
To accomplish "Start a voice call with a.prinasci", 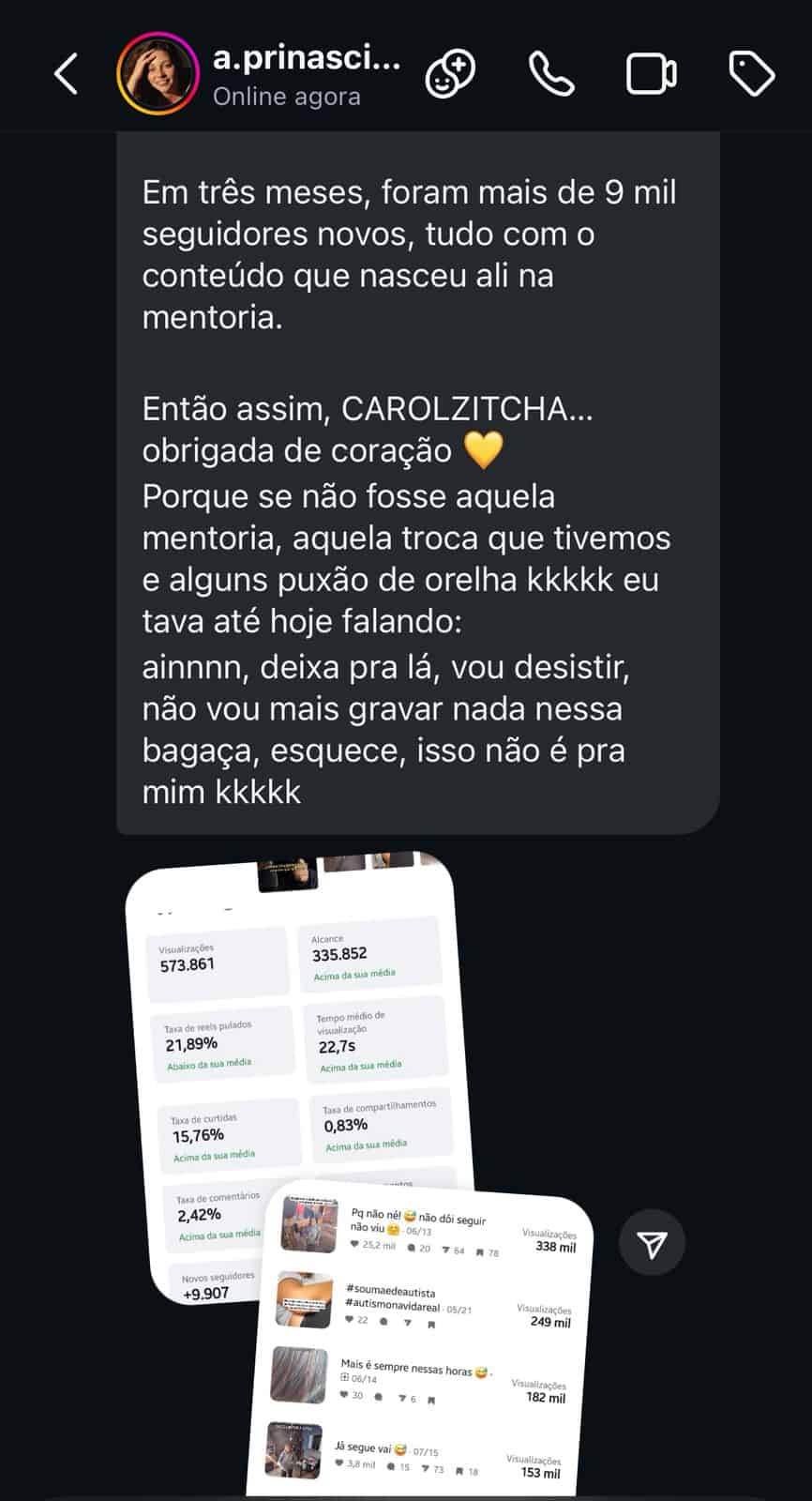I will (551, 74).
